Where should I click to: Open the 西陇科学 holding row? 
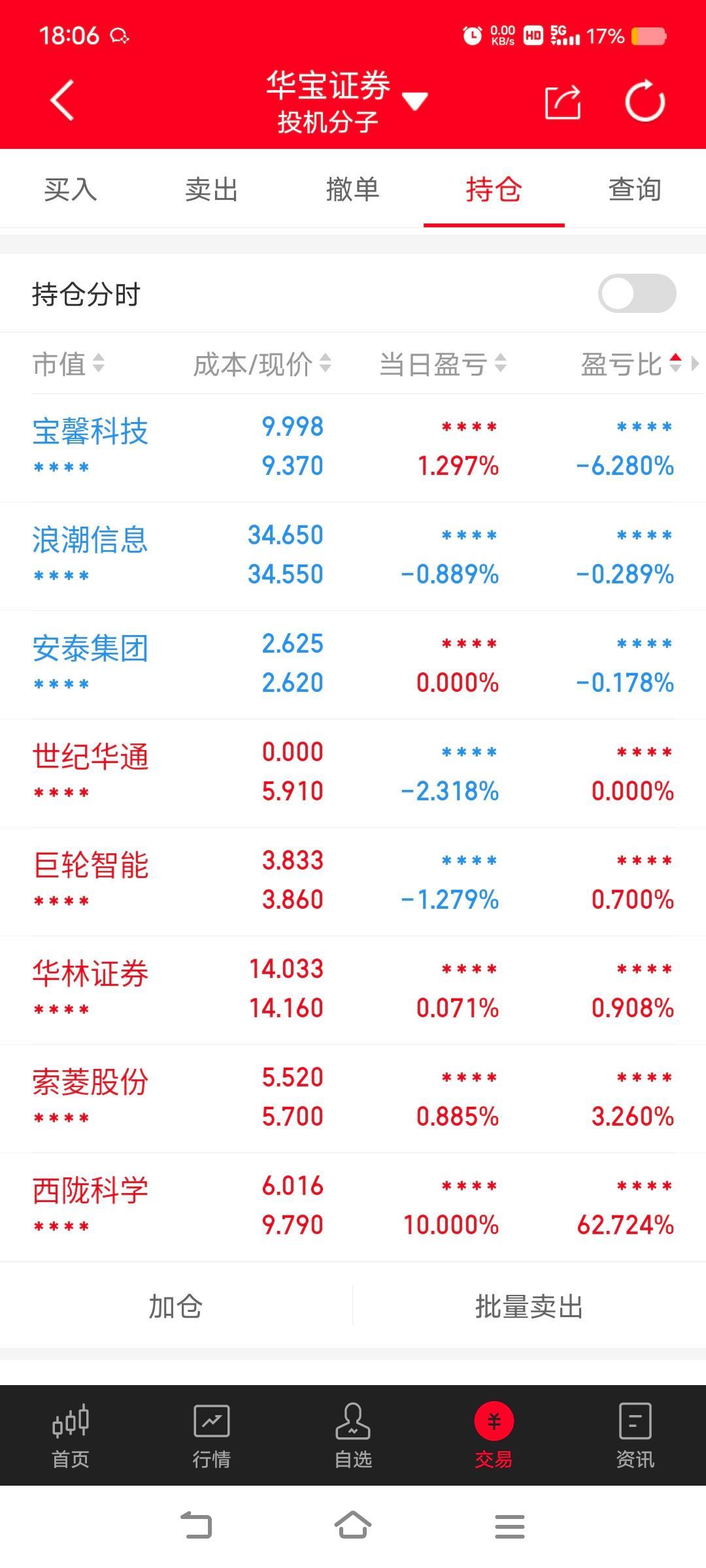click(x=353, y=1207)
